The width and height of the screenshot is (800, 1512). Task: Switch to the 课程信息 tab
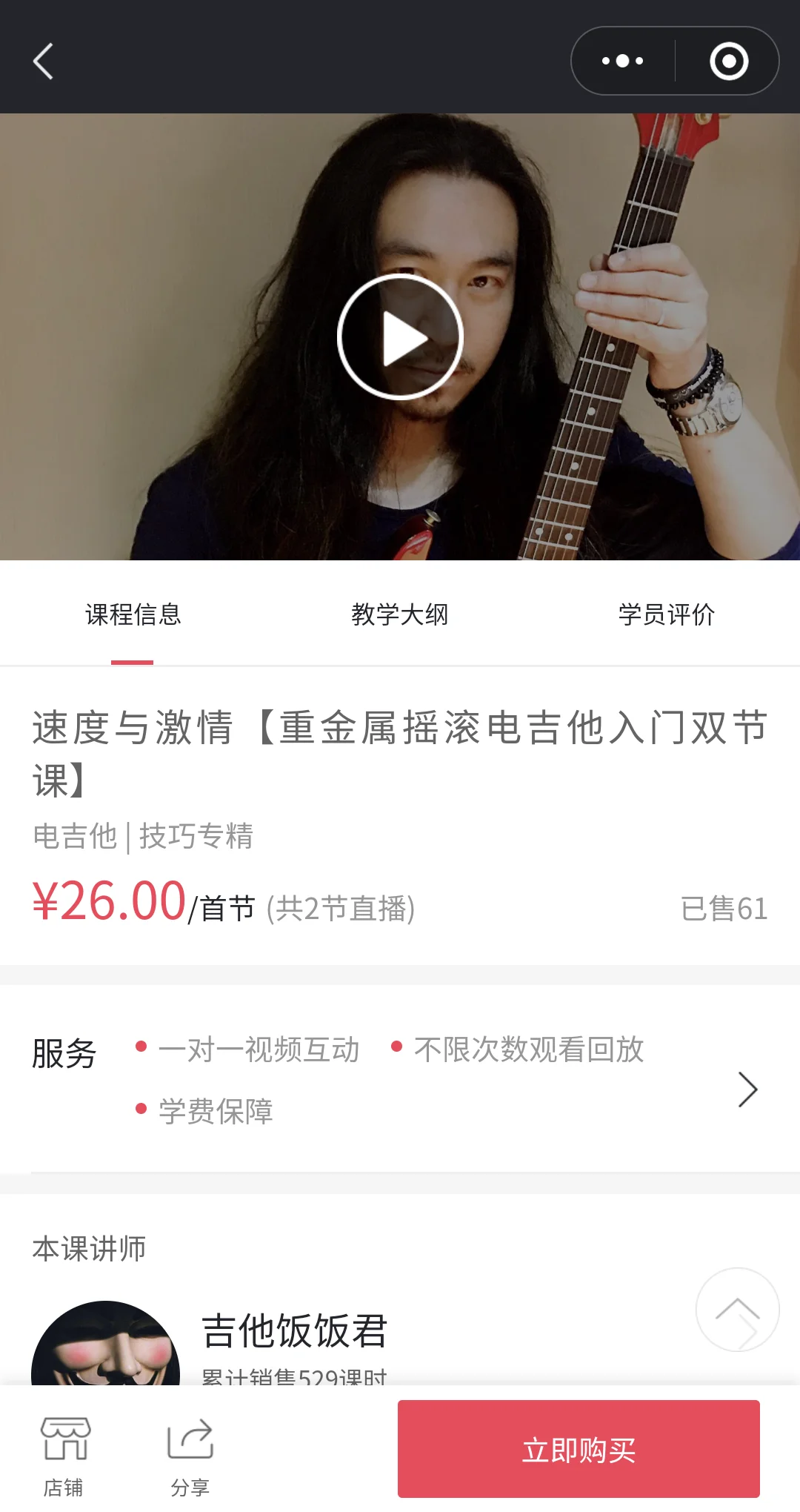click(x=133, y=614)
